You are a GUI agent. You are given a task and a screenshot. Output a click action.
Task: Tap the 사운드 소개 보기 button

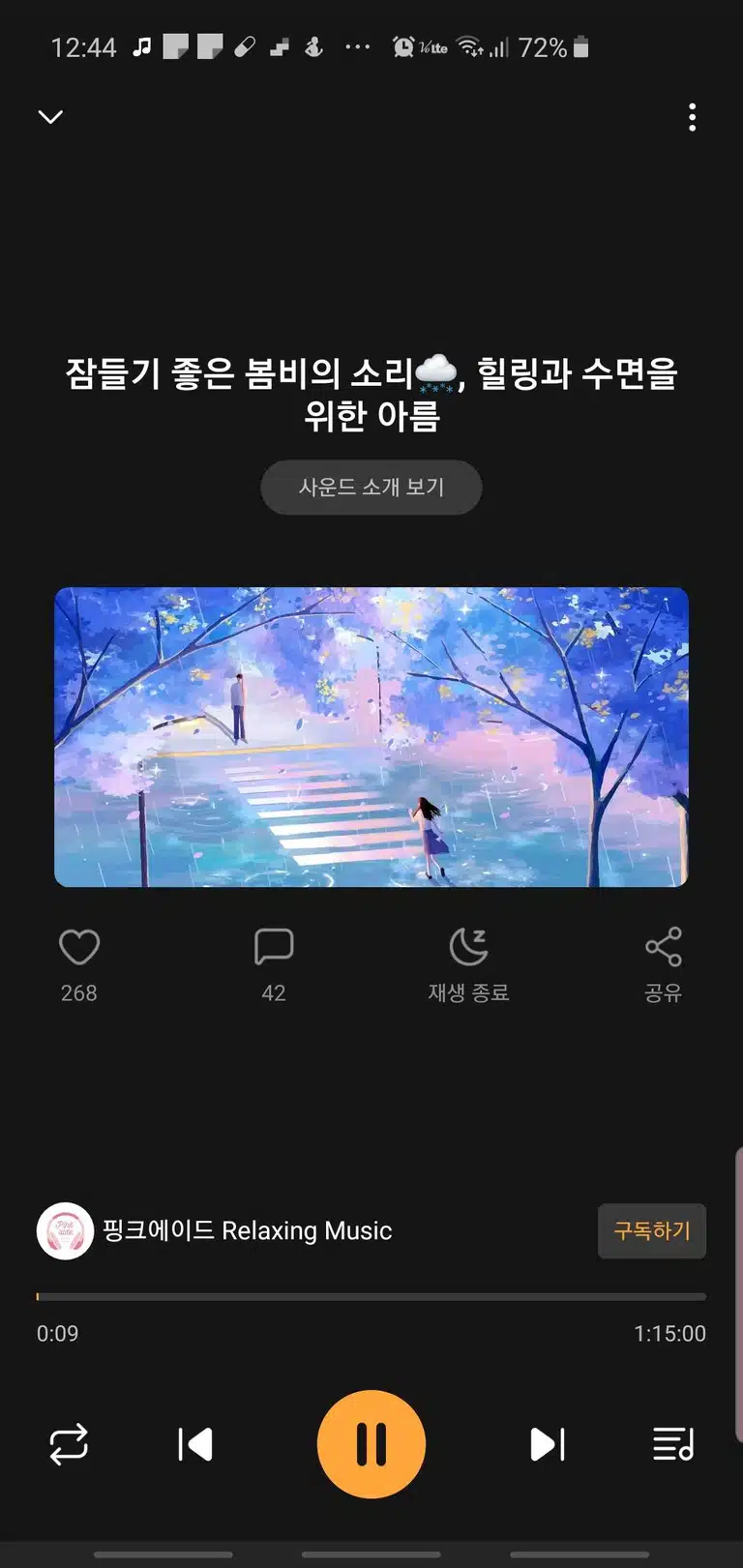[x=371, y=487]
